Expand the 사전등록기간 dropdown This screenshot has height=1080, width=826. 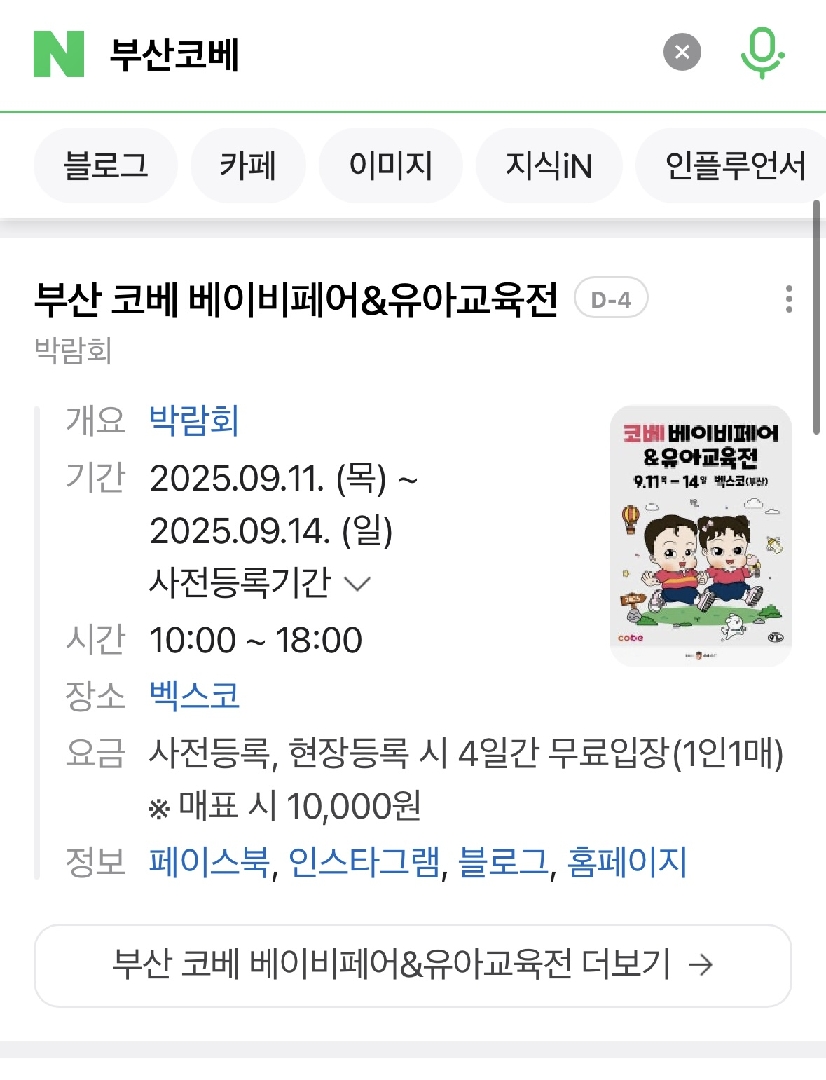(260, 583)
